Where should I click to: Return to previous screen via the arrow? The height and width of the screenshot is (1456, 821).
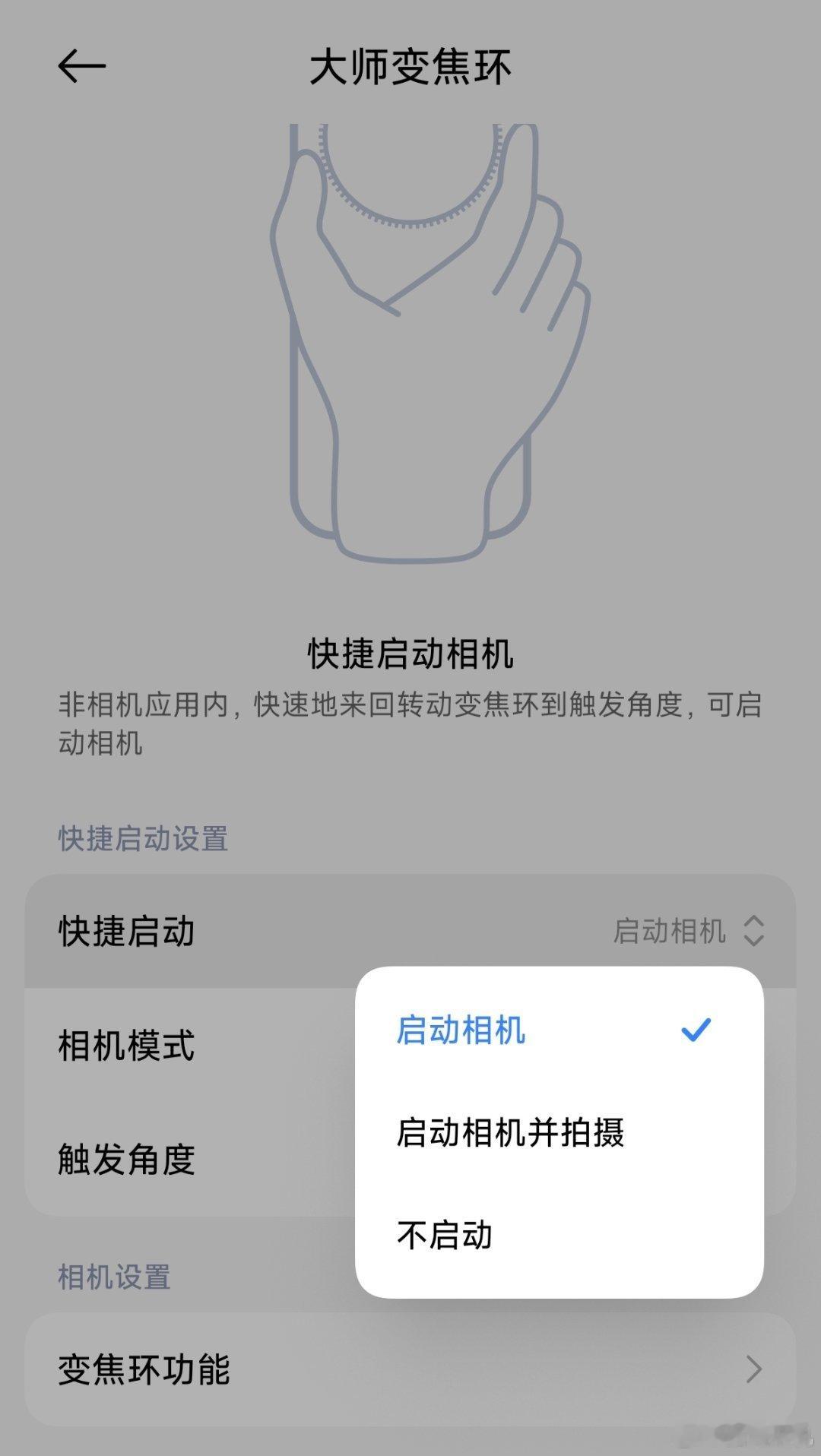[80, 66]
